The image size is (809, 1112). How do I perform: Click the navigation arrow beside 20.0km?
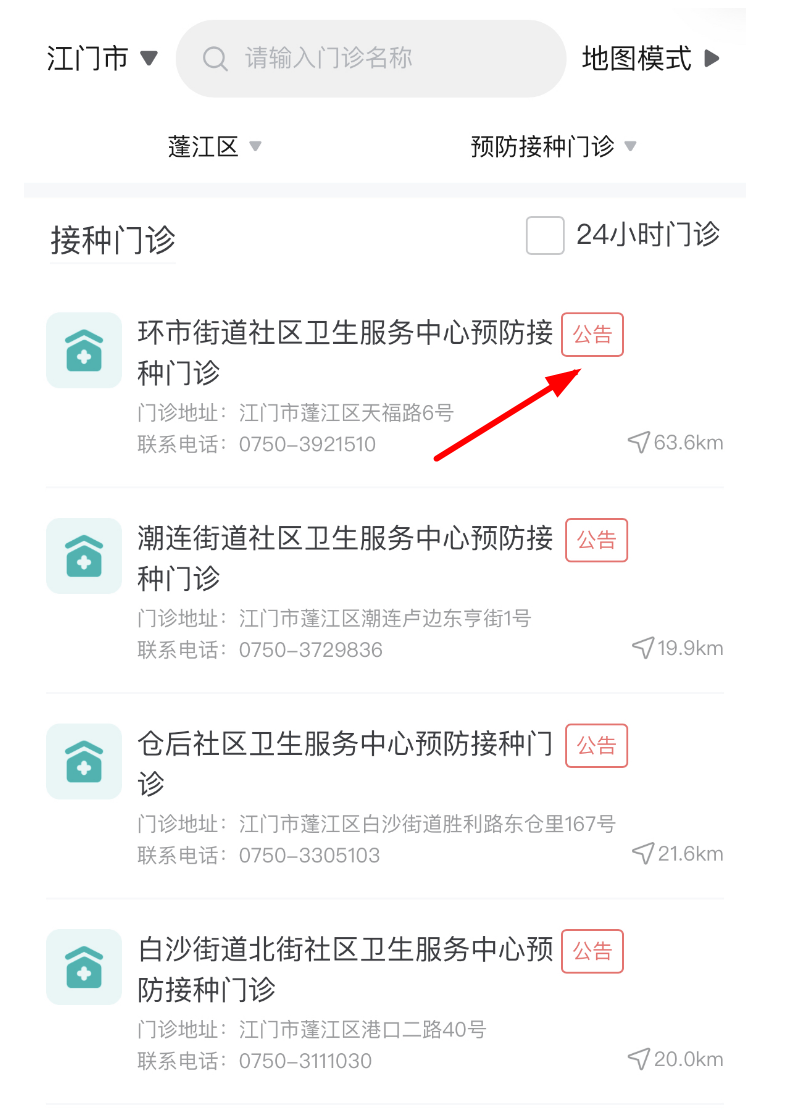640,1059
